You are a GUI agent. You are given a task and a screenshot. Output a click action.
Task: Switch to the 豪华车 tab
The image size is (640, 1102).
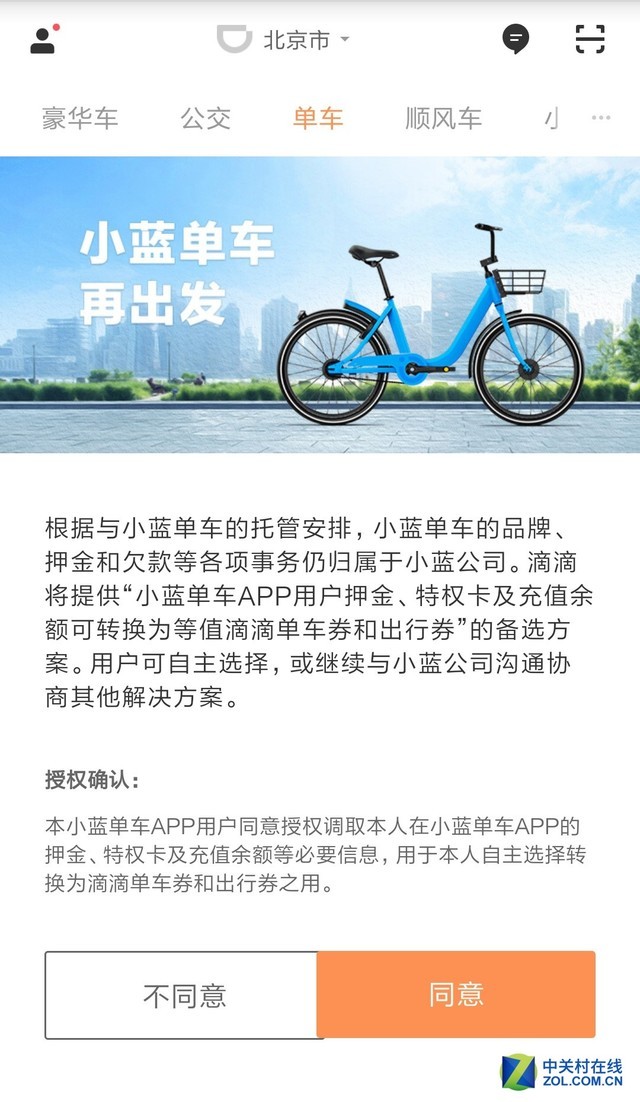click(80, 118)
